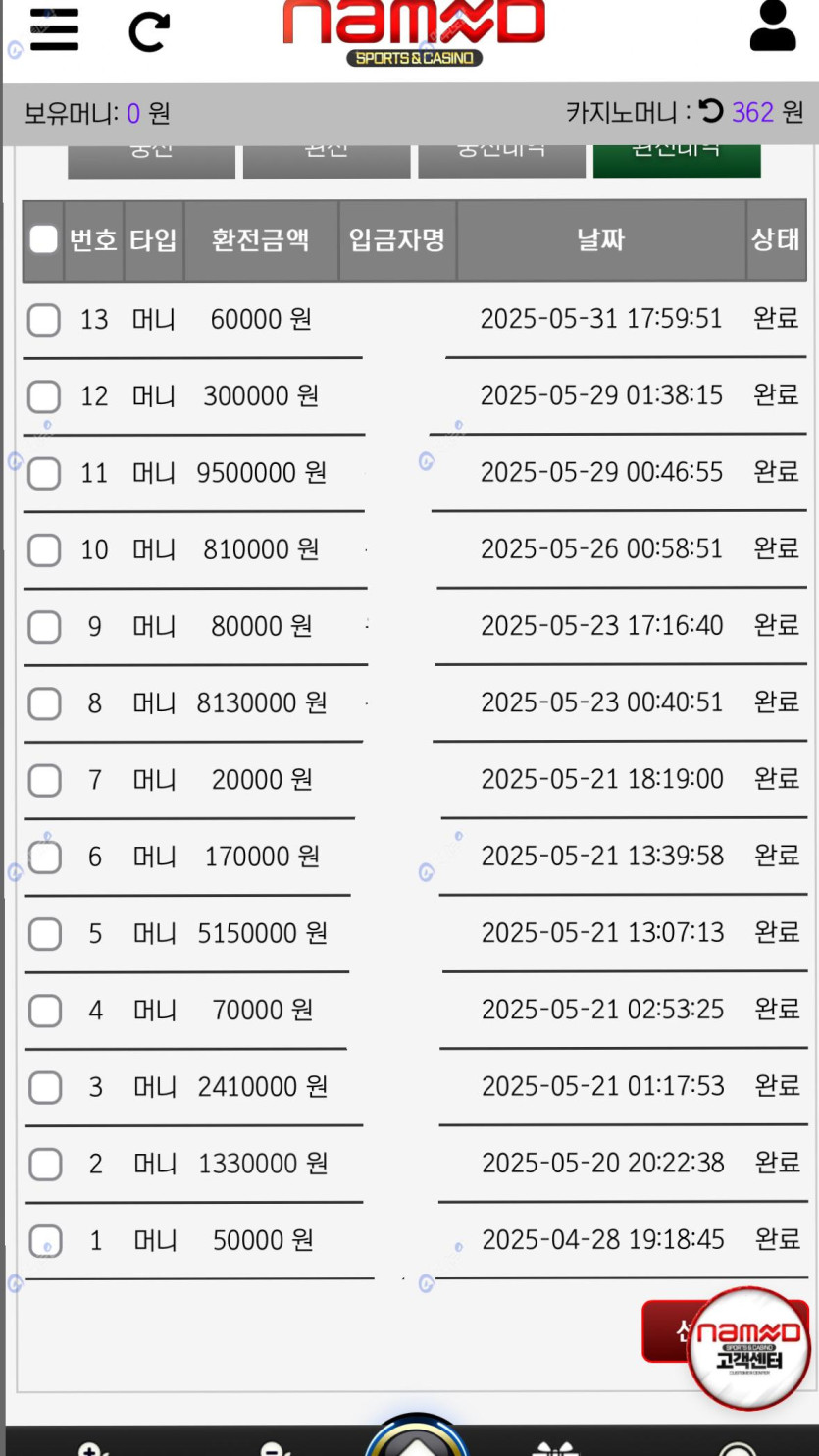Check the box for row 9
The height and width of the screenshot is (1456, 819).
point(44,626)
